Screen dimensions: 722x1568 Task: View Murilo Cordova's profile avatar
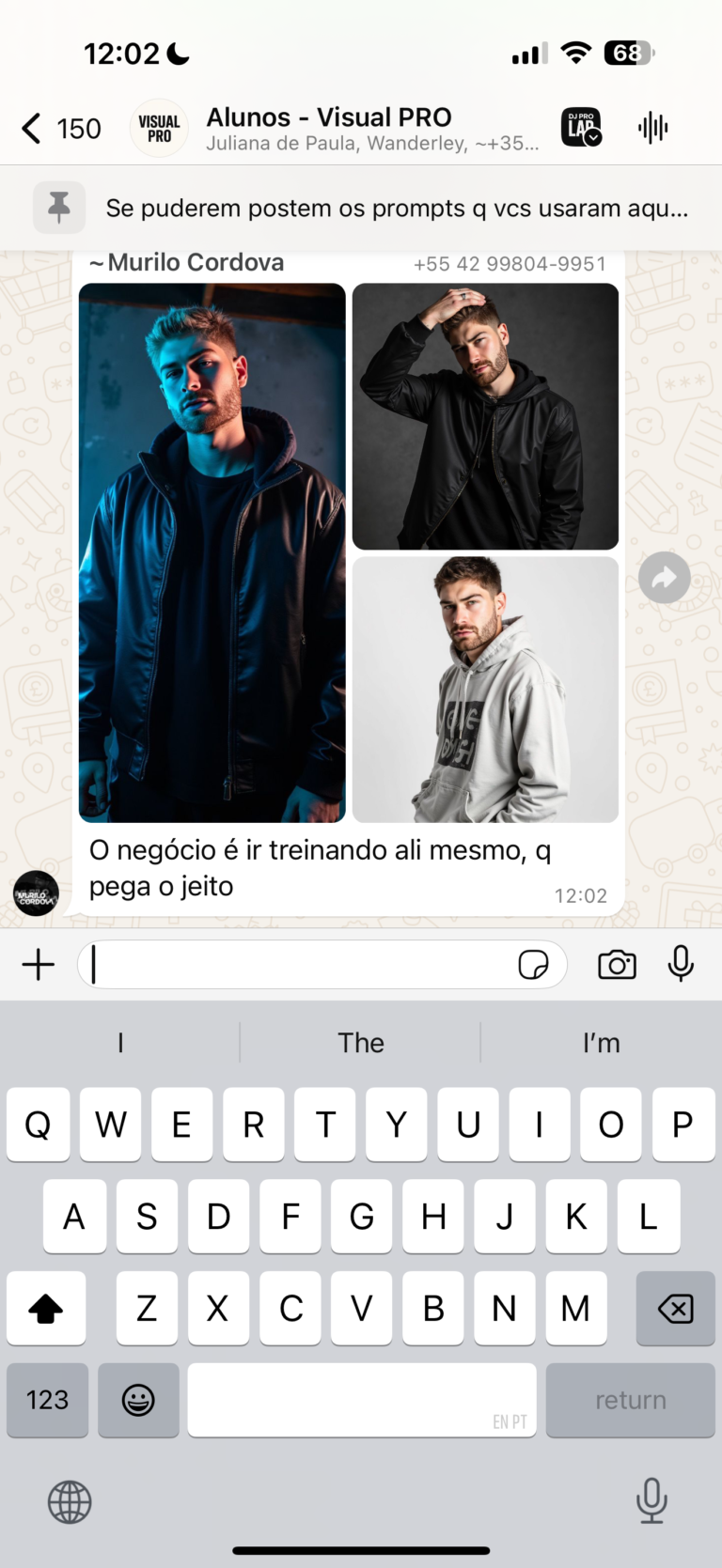(x=36, y=893)
